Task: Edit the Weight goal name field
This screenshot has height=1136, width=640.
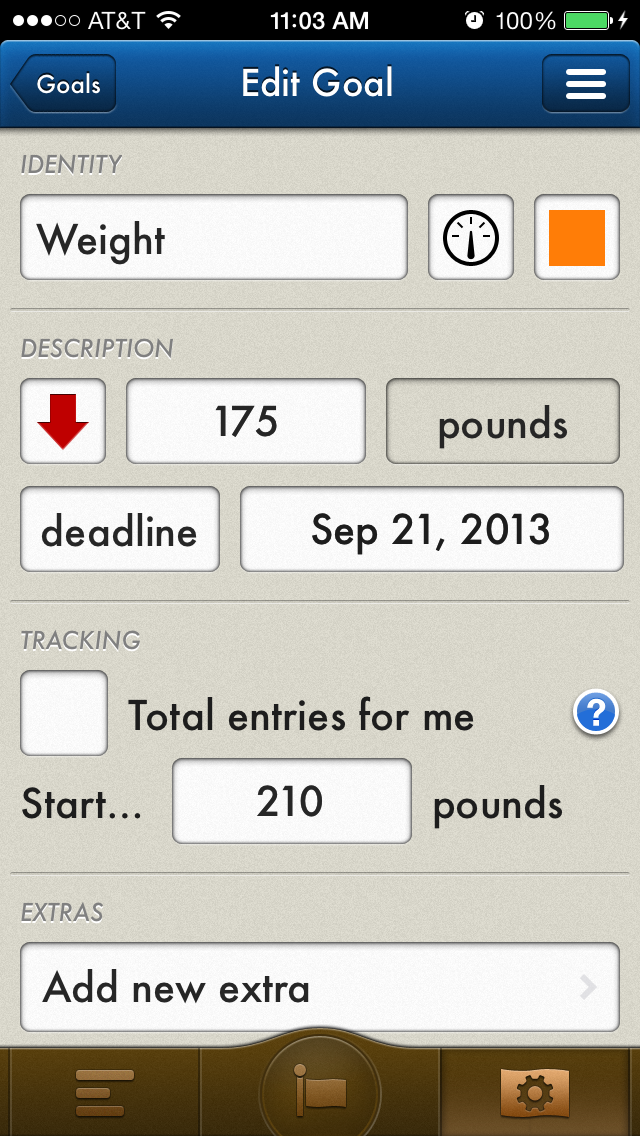Action: coord(214,237)
